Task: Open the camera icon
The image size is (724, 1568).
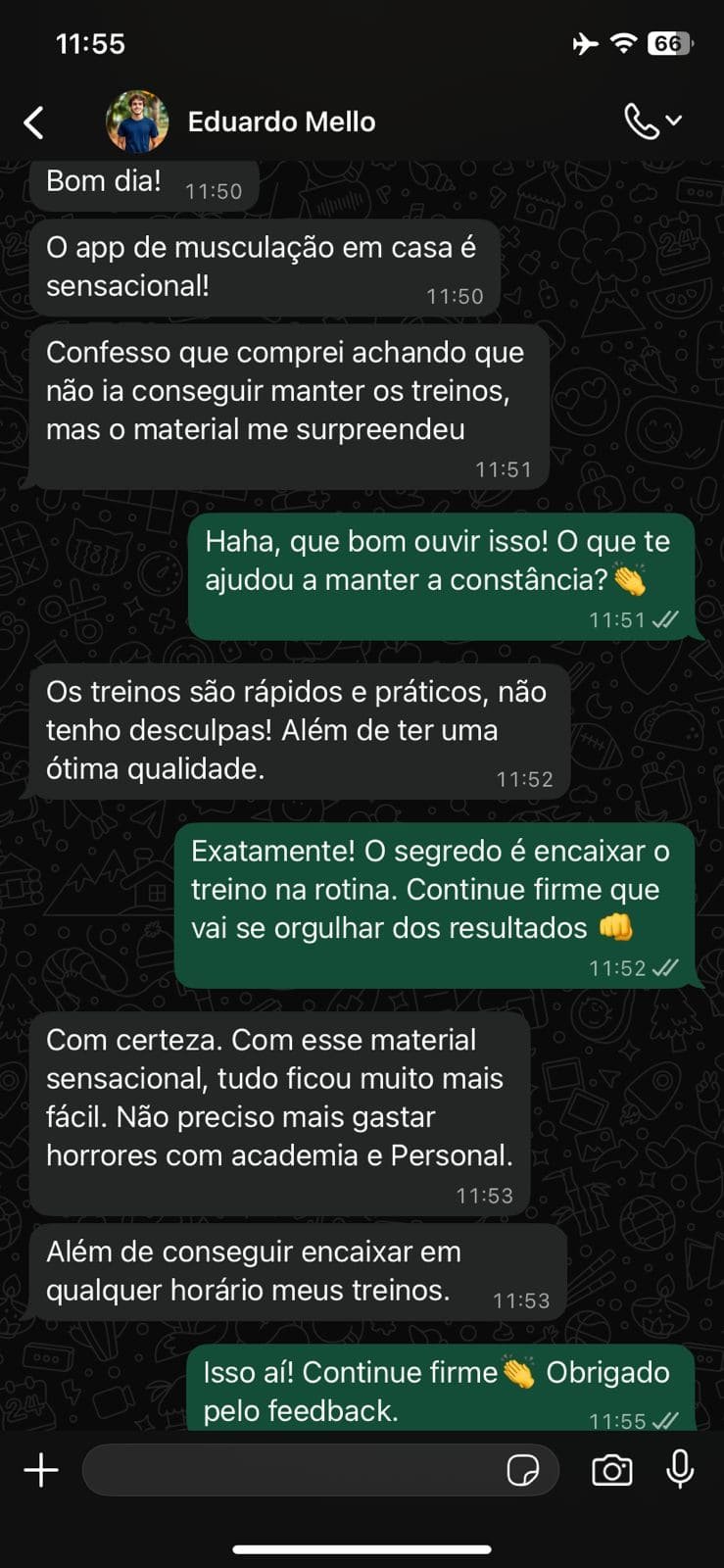Action: (612, 1470)
